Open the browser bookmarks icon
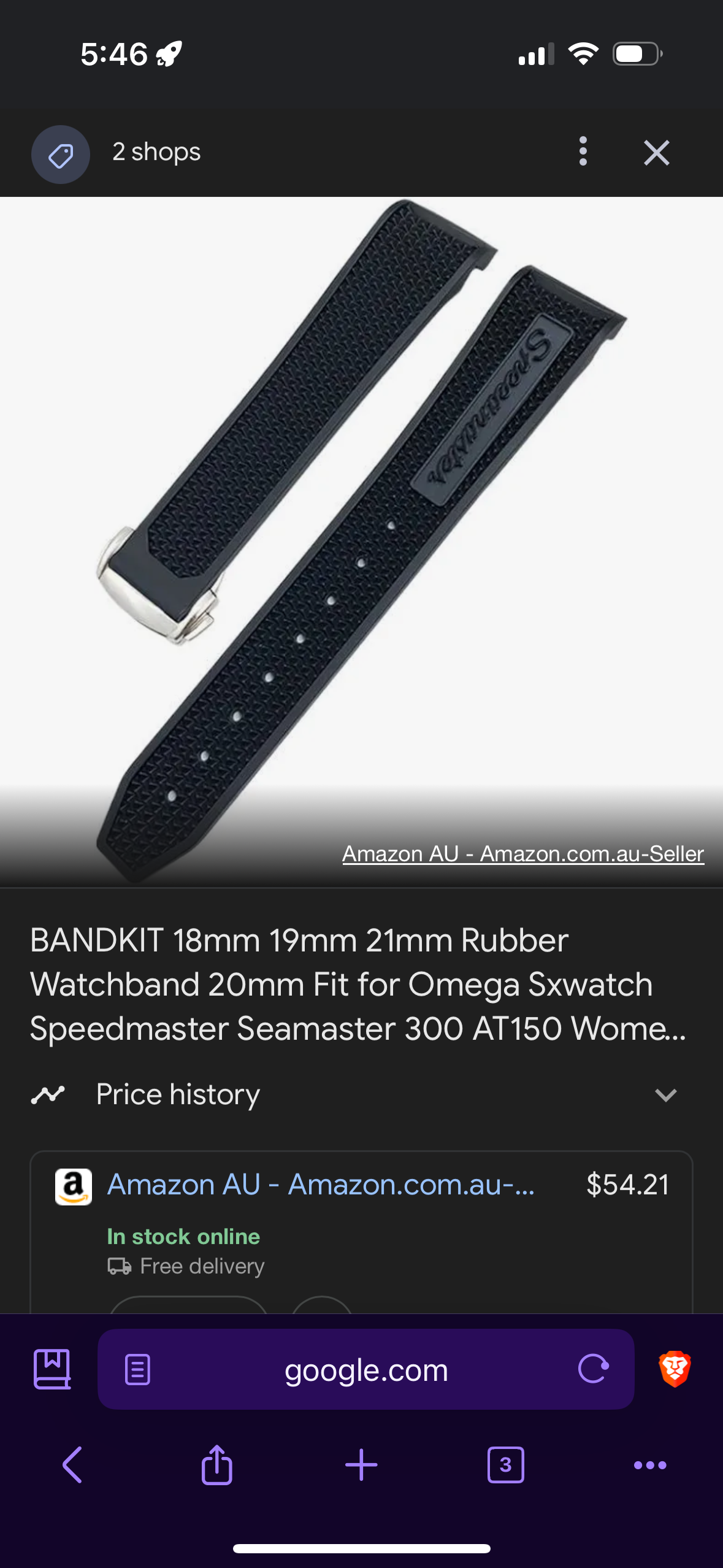723x1568 pixels. (x=52, y=1369)
